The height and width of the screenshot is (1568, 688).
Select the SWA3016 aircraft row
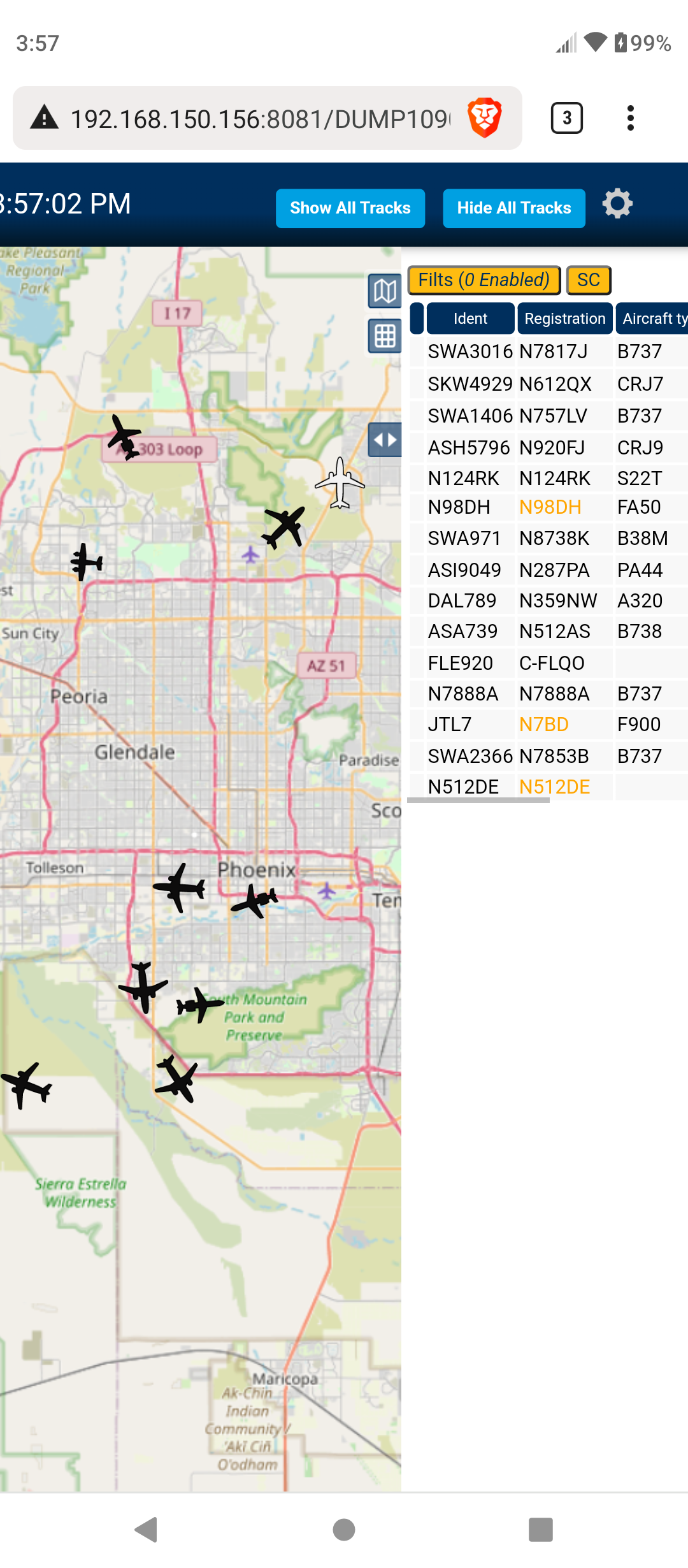548,351
